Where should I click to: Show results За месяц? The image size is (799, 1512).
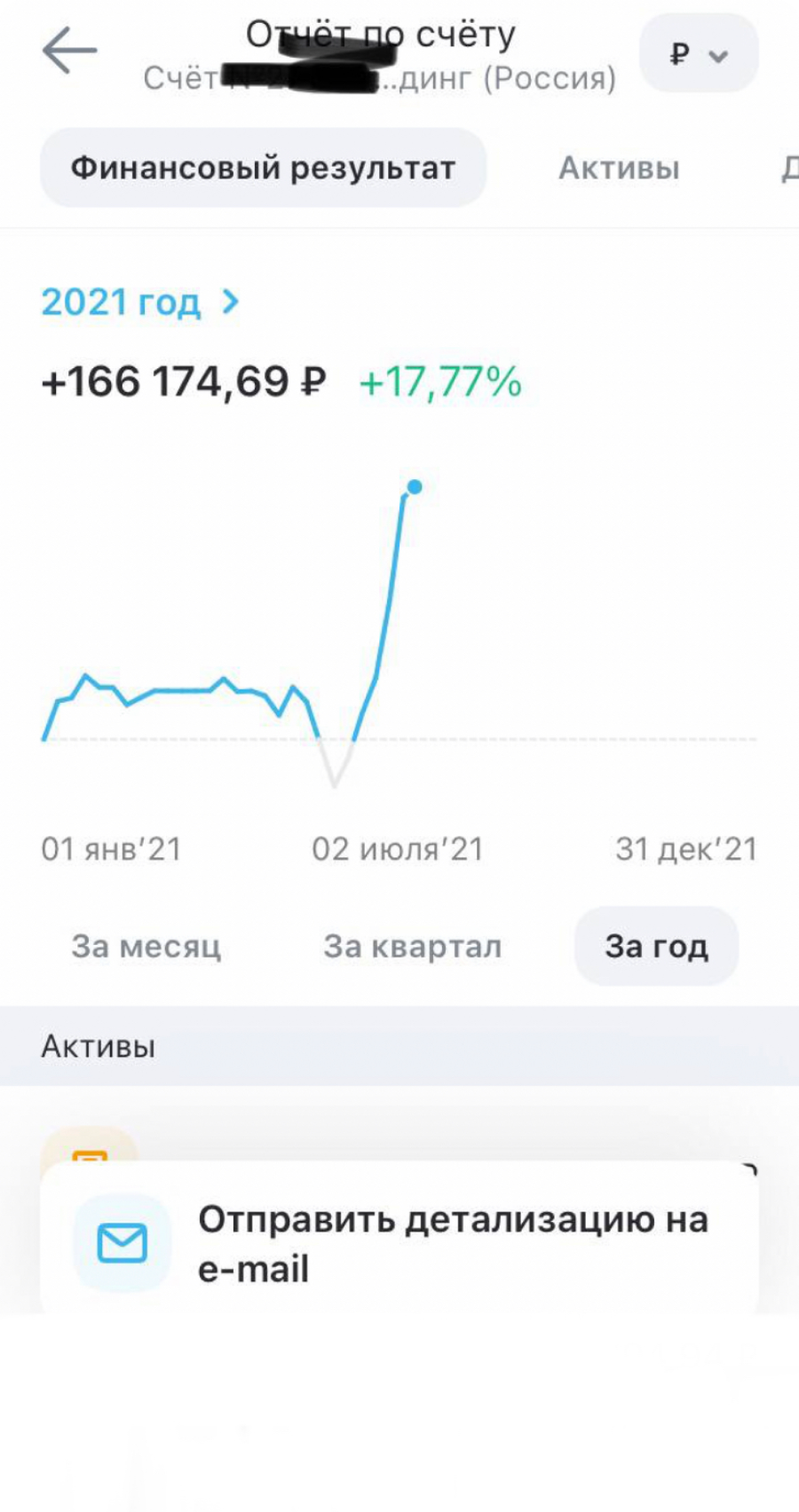pyautogui.click(x=146, y=947)
